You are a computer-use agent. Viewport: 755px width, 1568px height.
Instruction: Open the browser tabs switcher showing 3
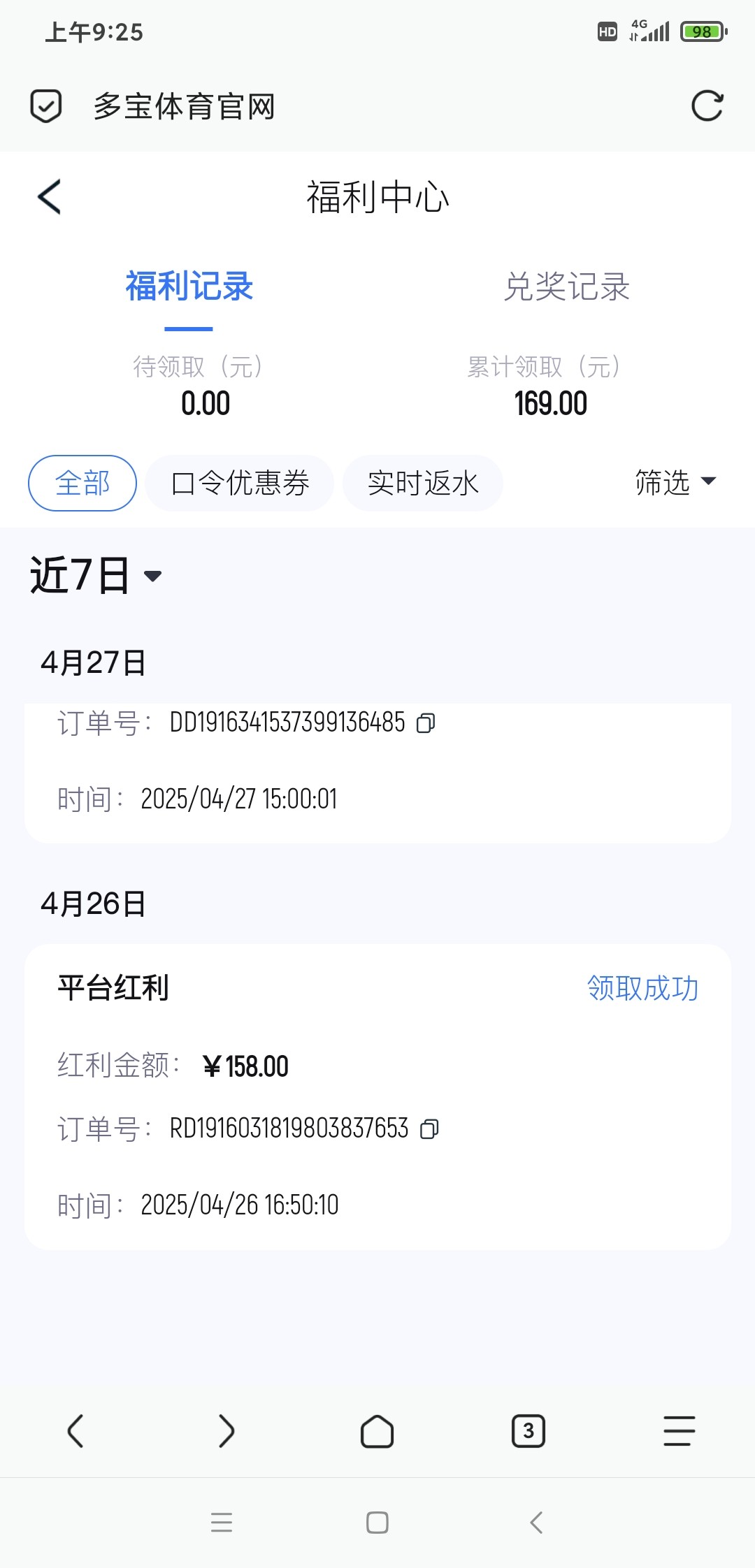click(x=528, y=1431)
